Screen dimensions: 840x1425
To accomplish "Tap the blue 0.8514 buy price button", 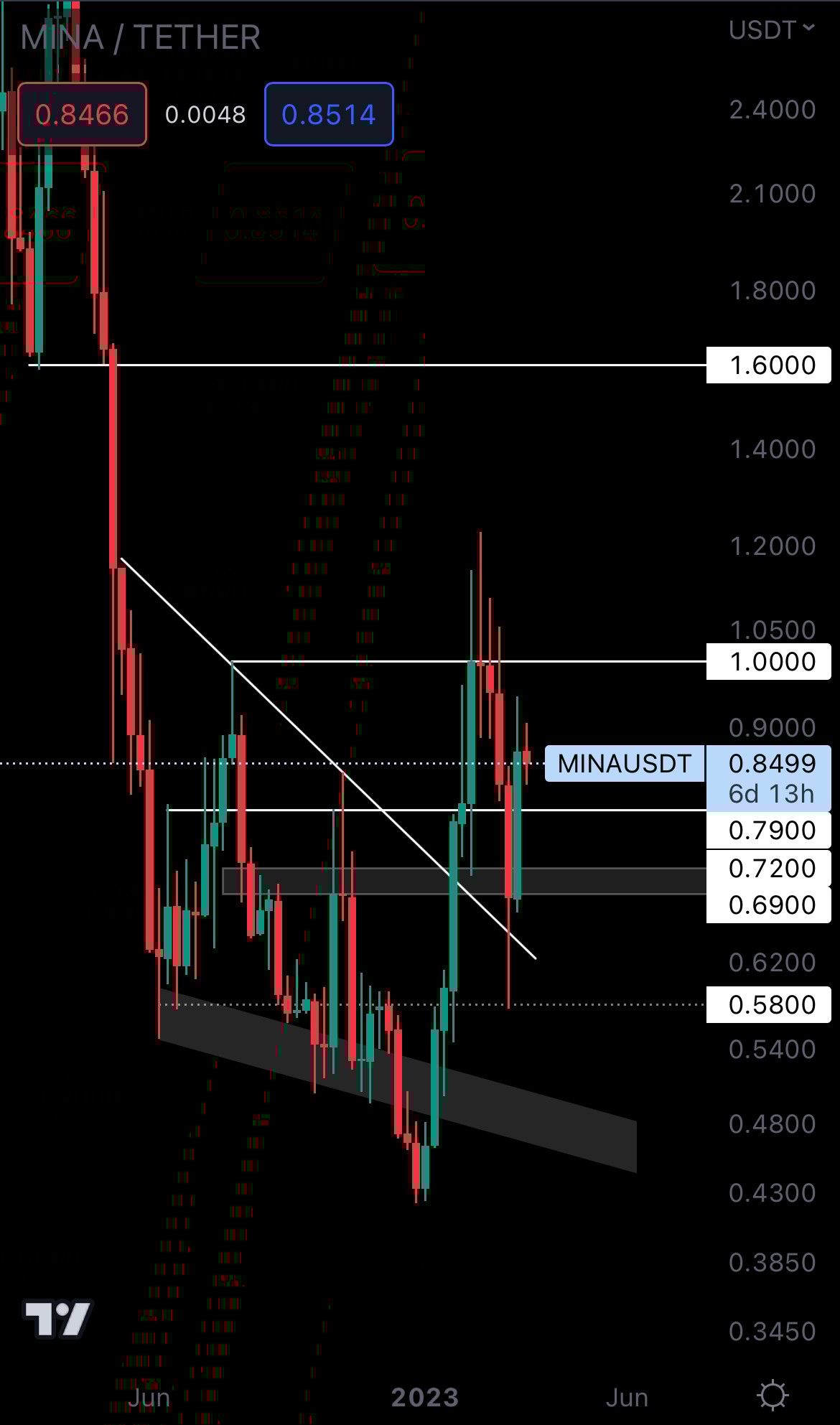I will pyautogui.click(x=329, y=114).
